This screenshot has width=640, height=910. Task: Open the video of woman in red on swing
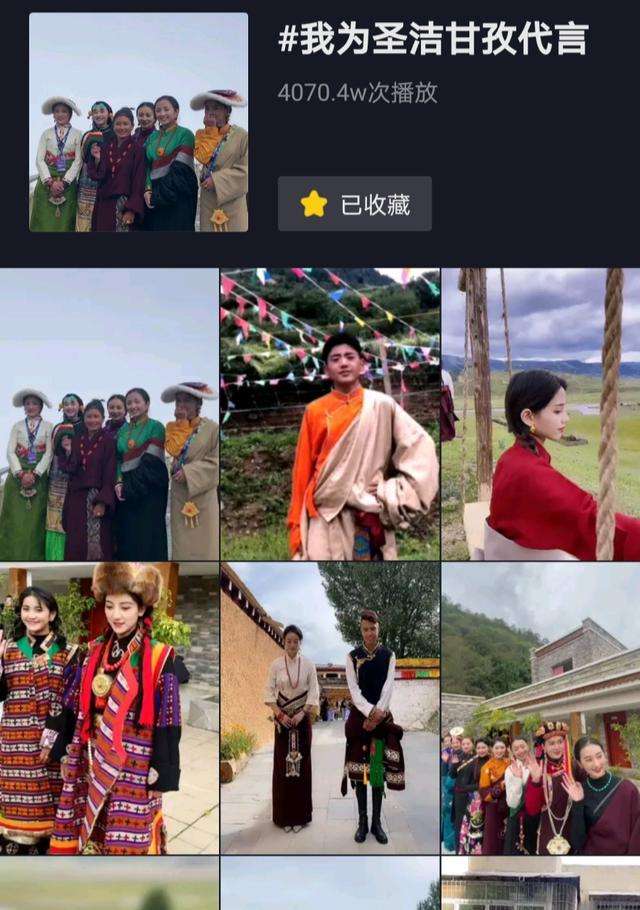point(540,414)
